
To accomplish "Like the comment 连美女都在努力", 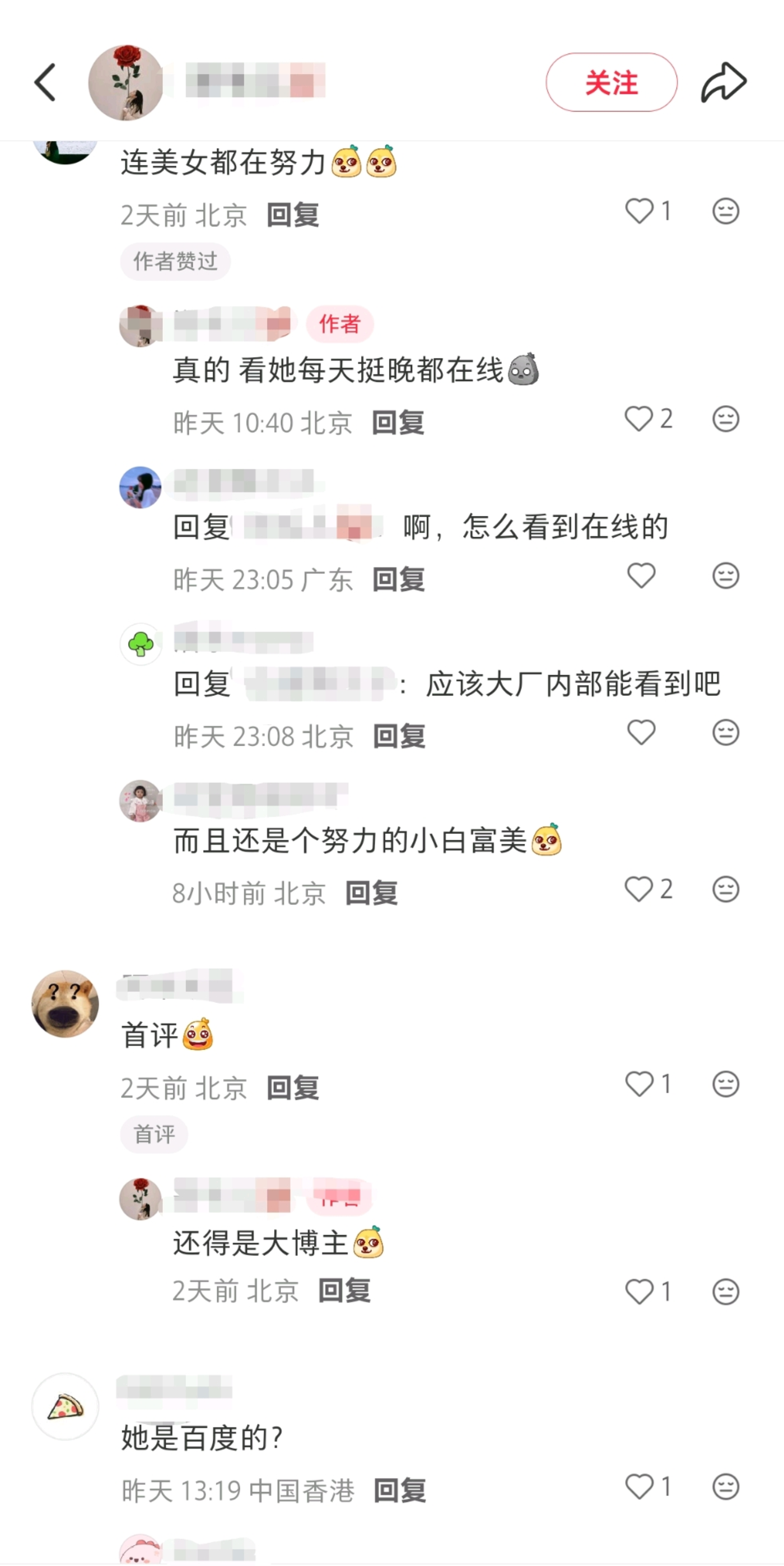I will 640,212.
